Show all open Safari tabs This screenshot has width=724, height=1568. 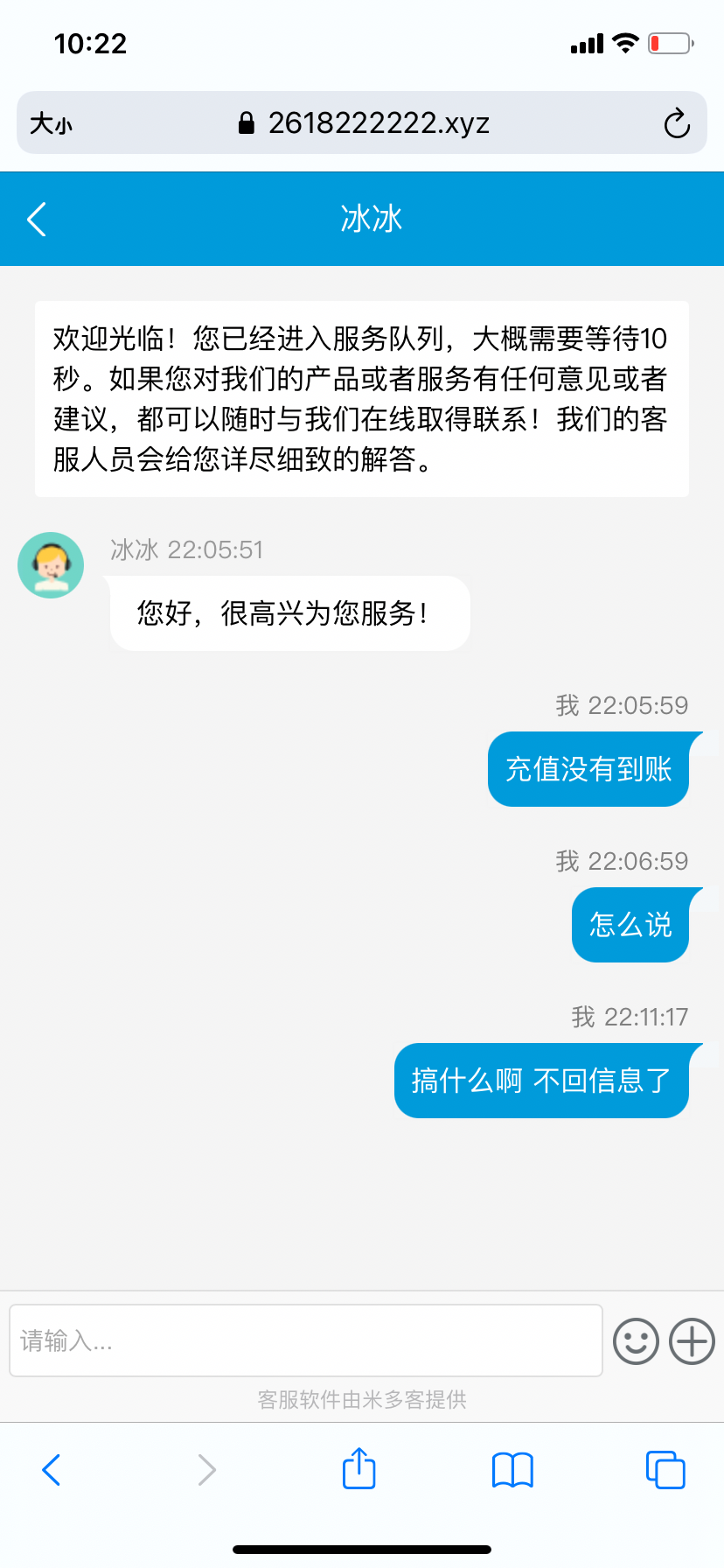tap(665, 1470)
